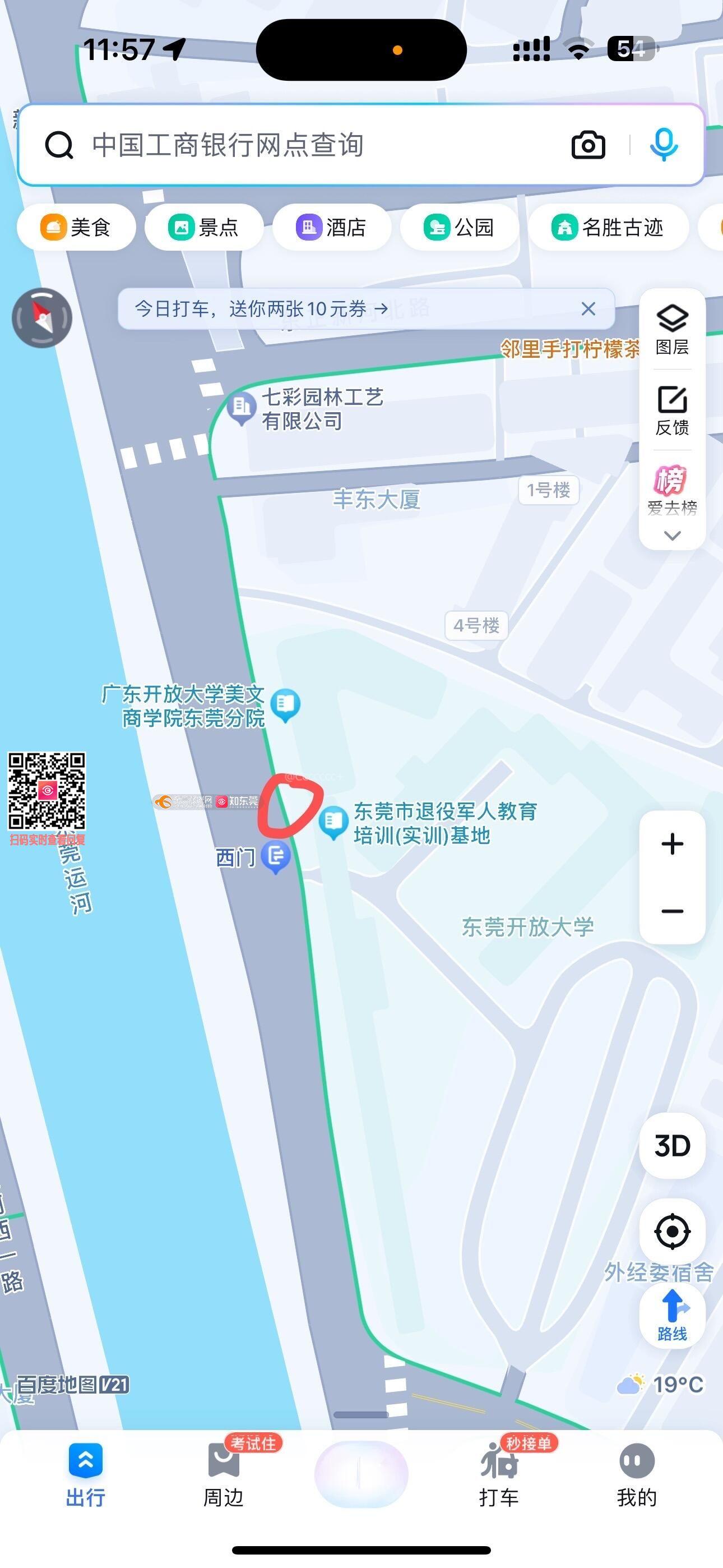Screen dimensions: 723x1568
Task: Open camera search in the search bar
Action: [588, 145]
